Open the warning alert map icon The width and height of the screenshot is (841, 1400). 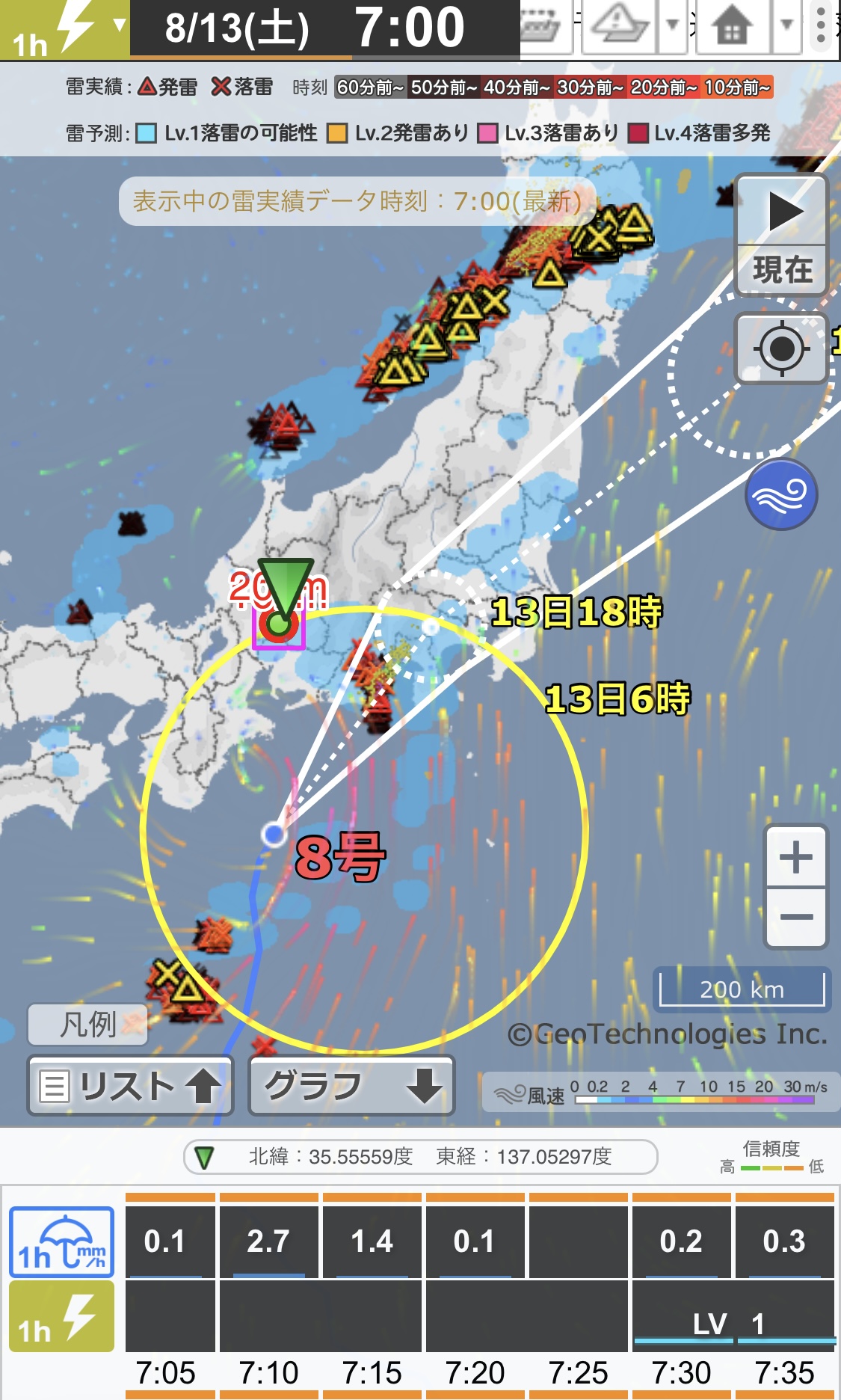click(x=619, y=27)
